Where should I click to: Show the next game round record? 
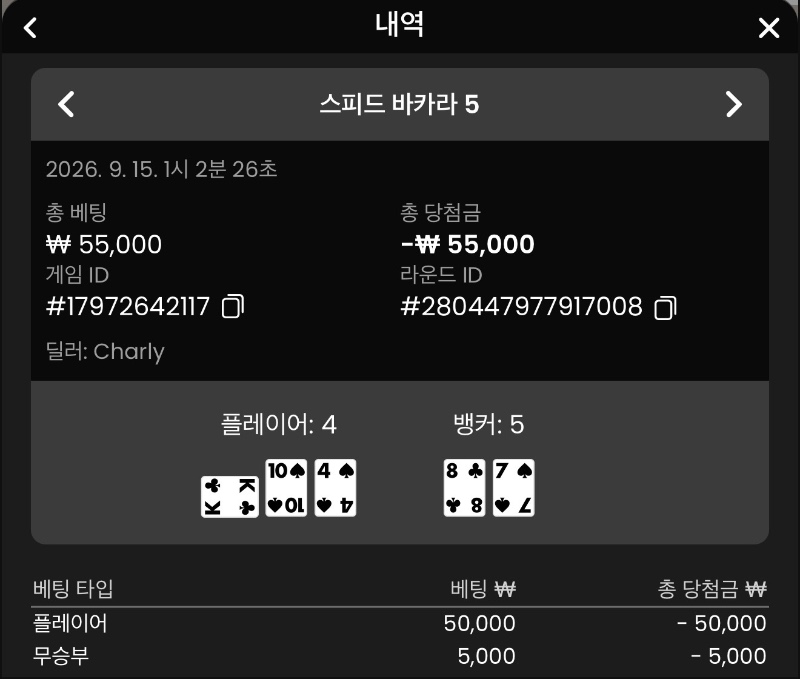tap(734, 104)
